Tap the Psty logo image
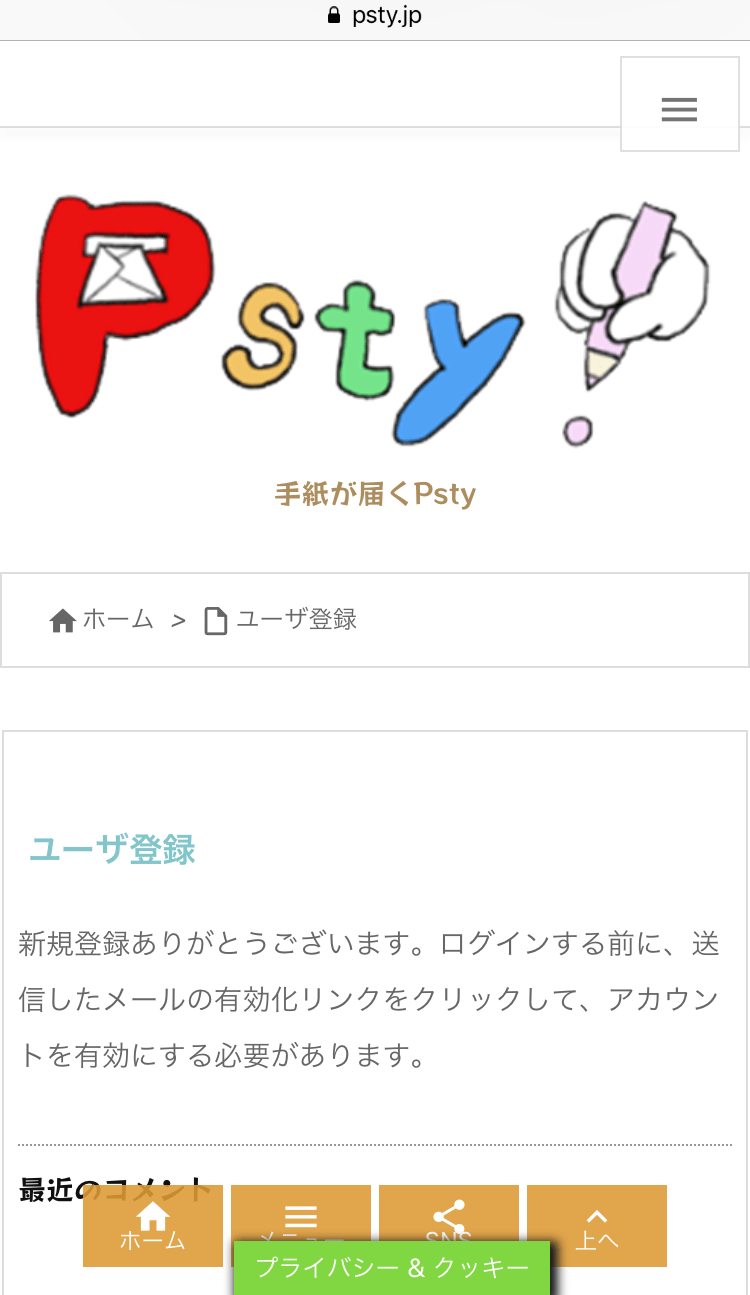 pyautogui.click(x=374, y=320)
